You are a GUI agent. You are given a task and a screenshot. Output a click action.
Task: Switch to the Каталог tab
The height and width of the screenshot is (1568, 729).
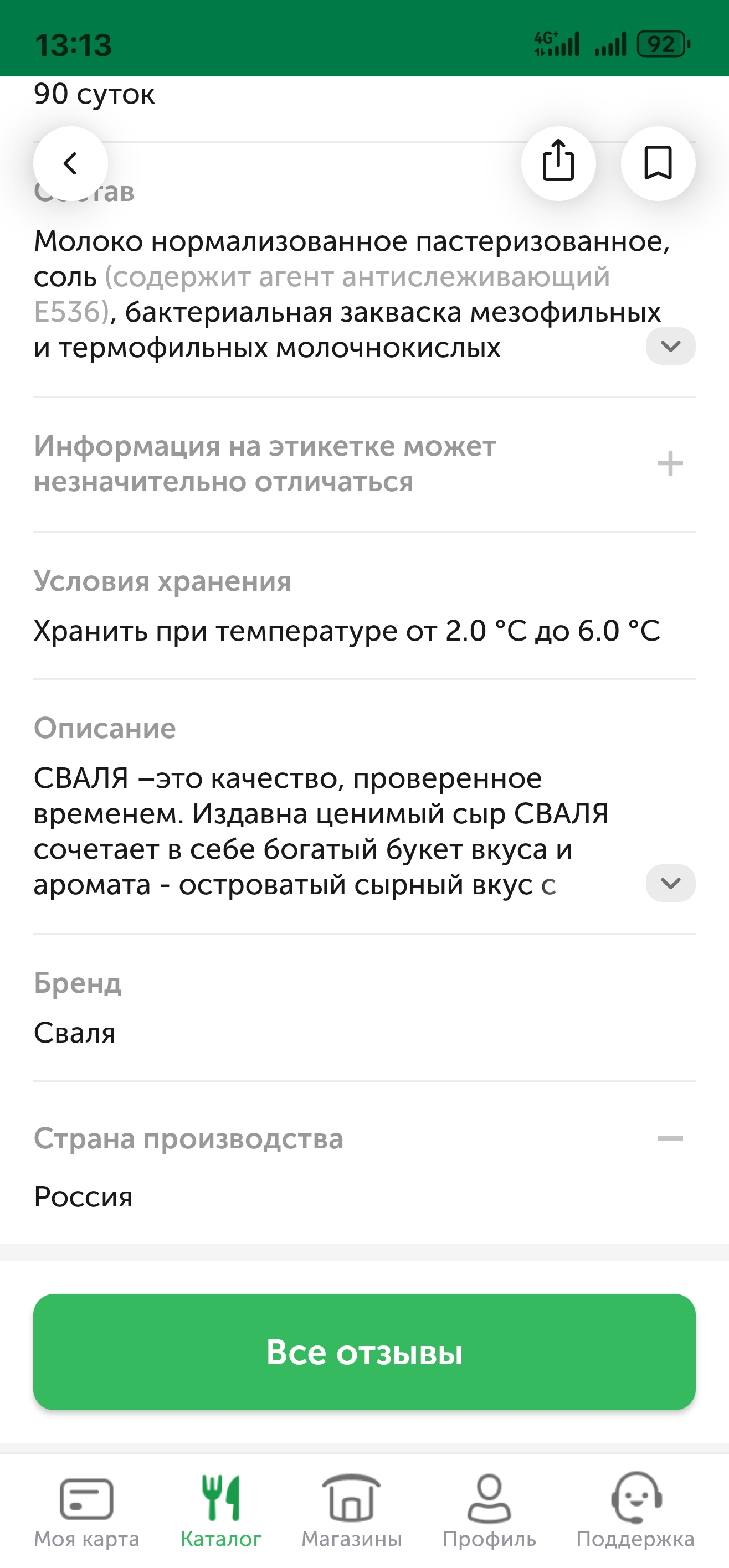220,1510
